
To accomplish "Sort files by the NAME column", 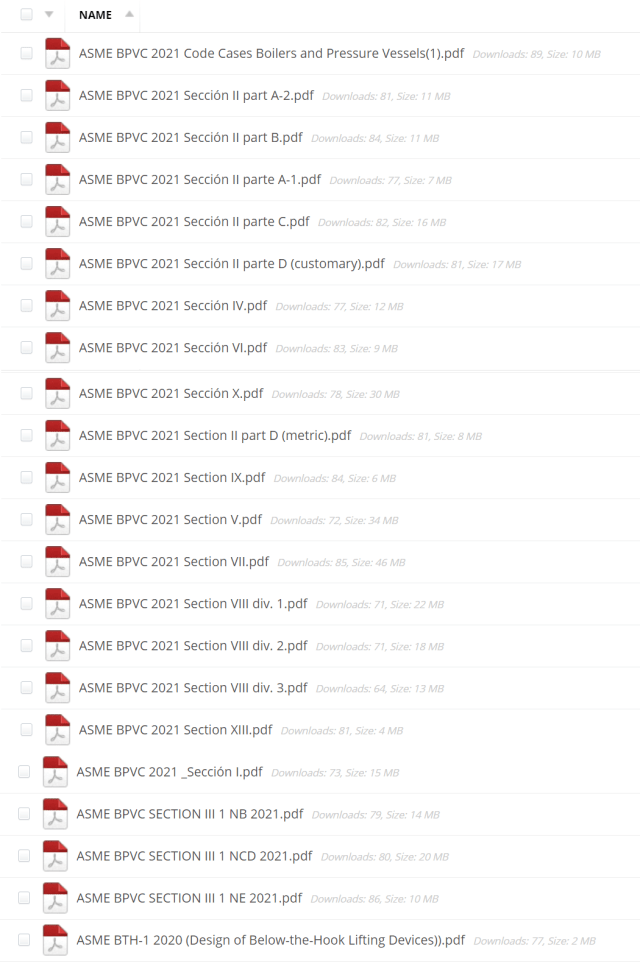I will (95, 15).
